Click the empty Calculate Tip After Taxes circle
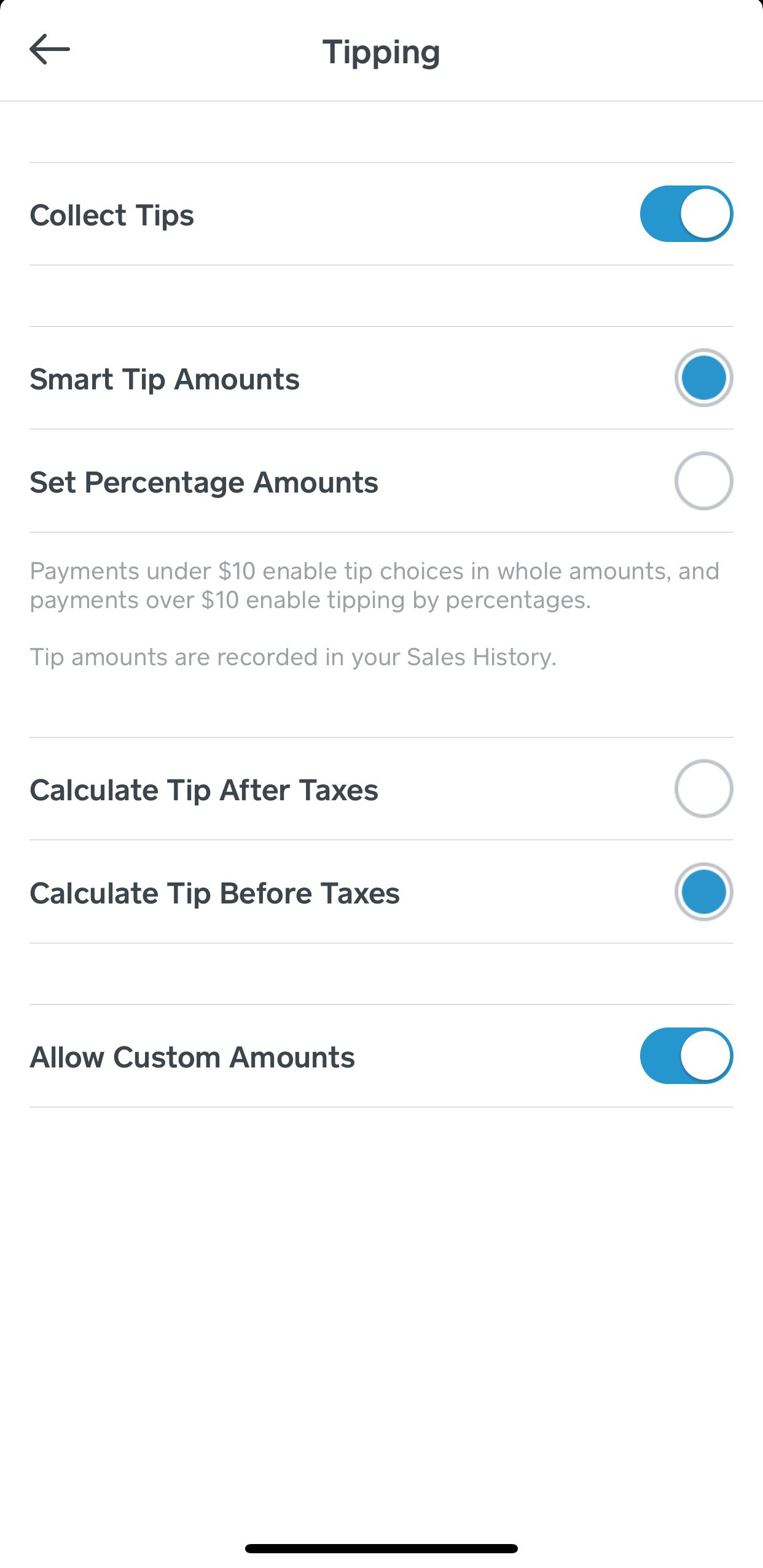The image size is (763, 1568). click(x=704, y=789)
